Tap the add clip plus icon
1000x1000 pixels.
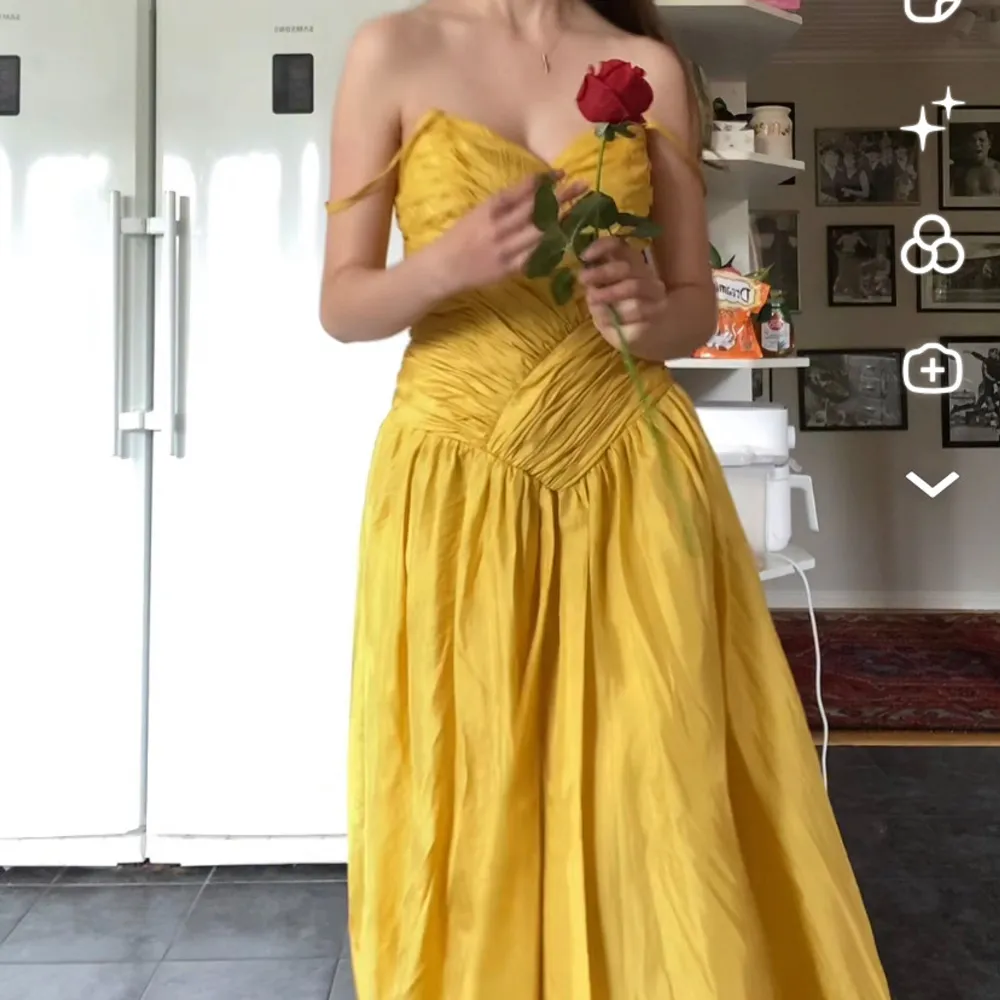[x=932, y=370]
